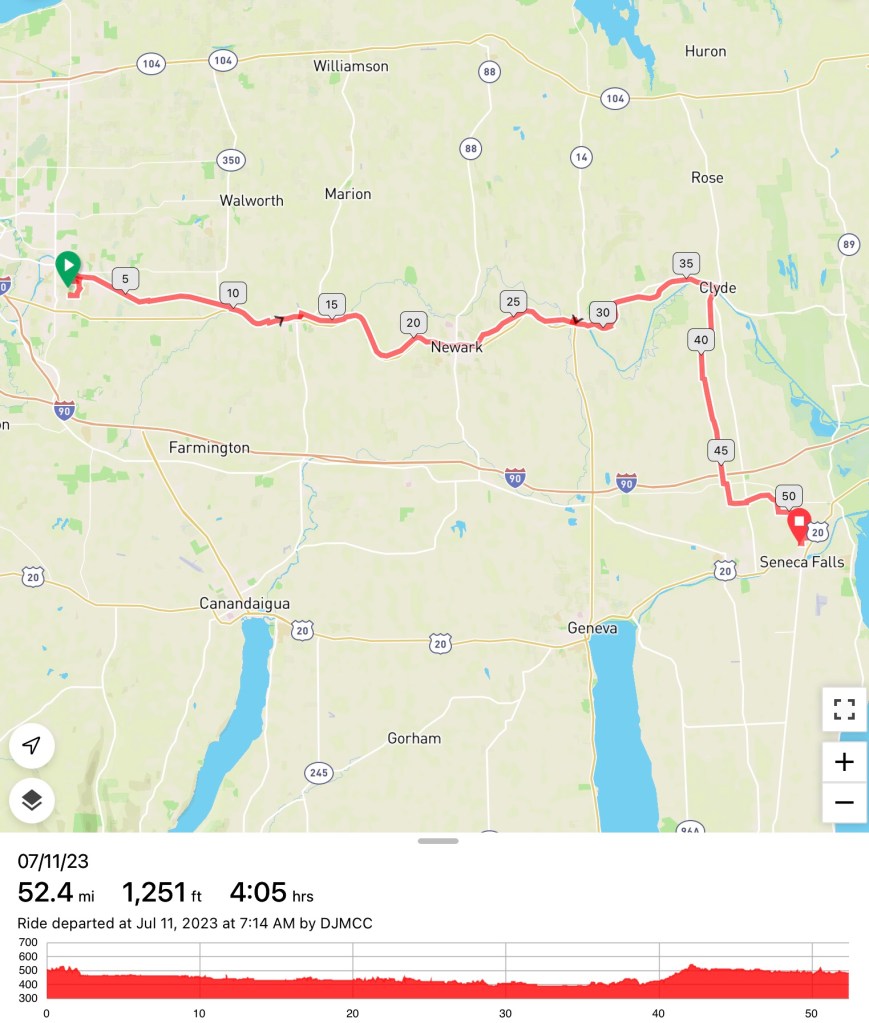
Task: Zoom in on the map
Action: point(844,762)
